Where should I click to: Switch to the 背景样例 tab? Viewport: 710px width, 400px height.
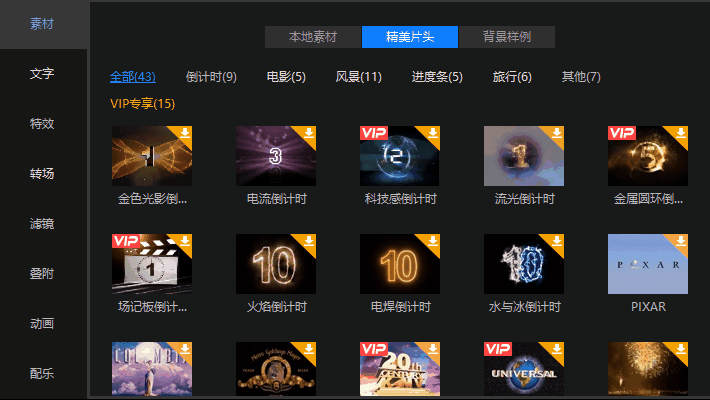click(x=507, y=37)
